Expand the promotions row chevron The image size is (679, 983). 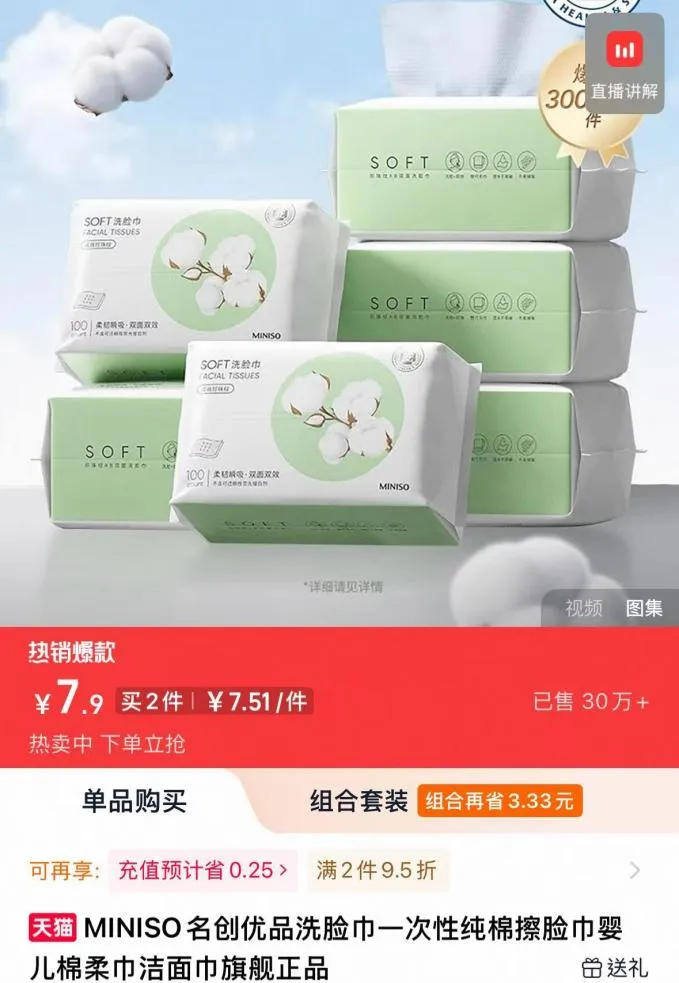pos(634,871)
